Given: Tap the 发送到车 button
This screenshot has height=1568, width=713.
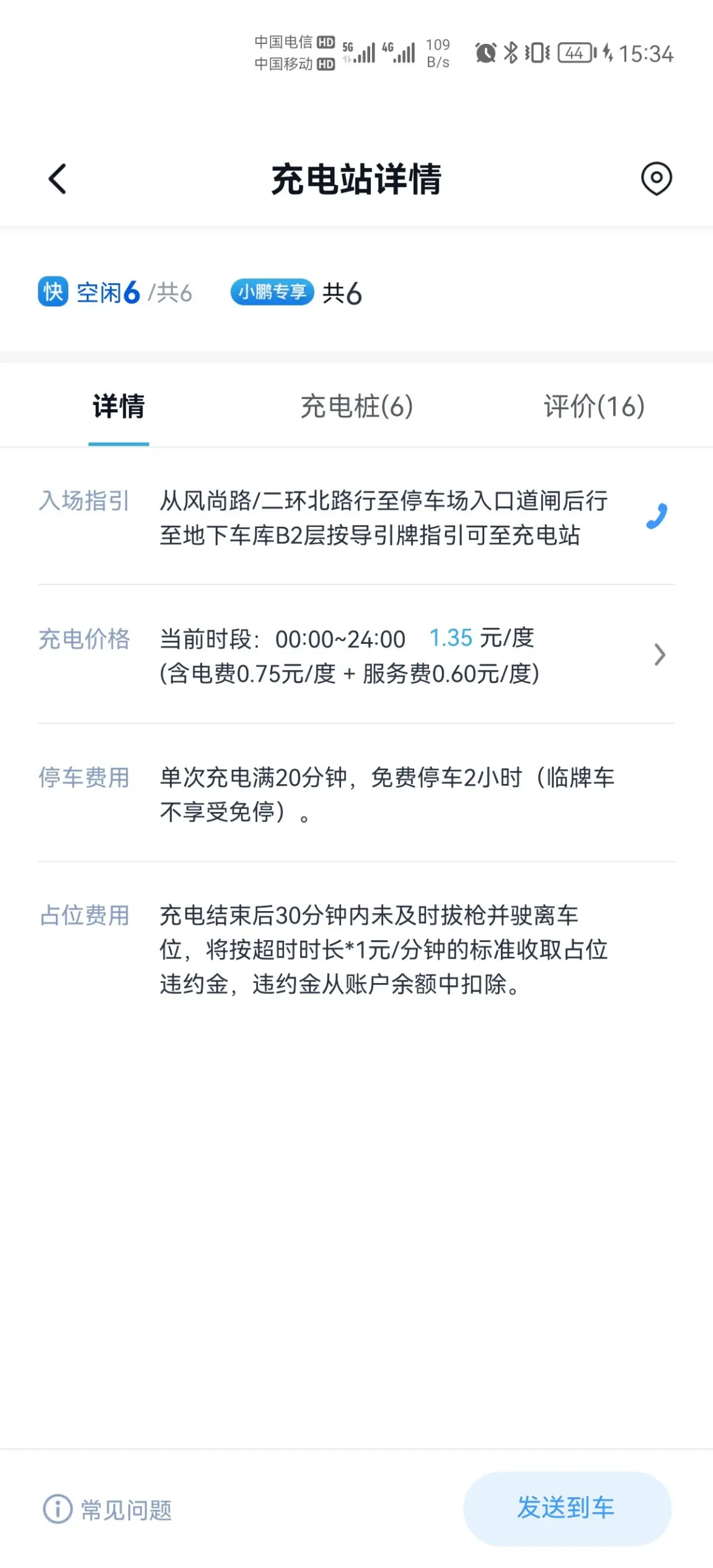Looking at the screenshot, I should 567,1508.
